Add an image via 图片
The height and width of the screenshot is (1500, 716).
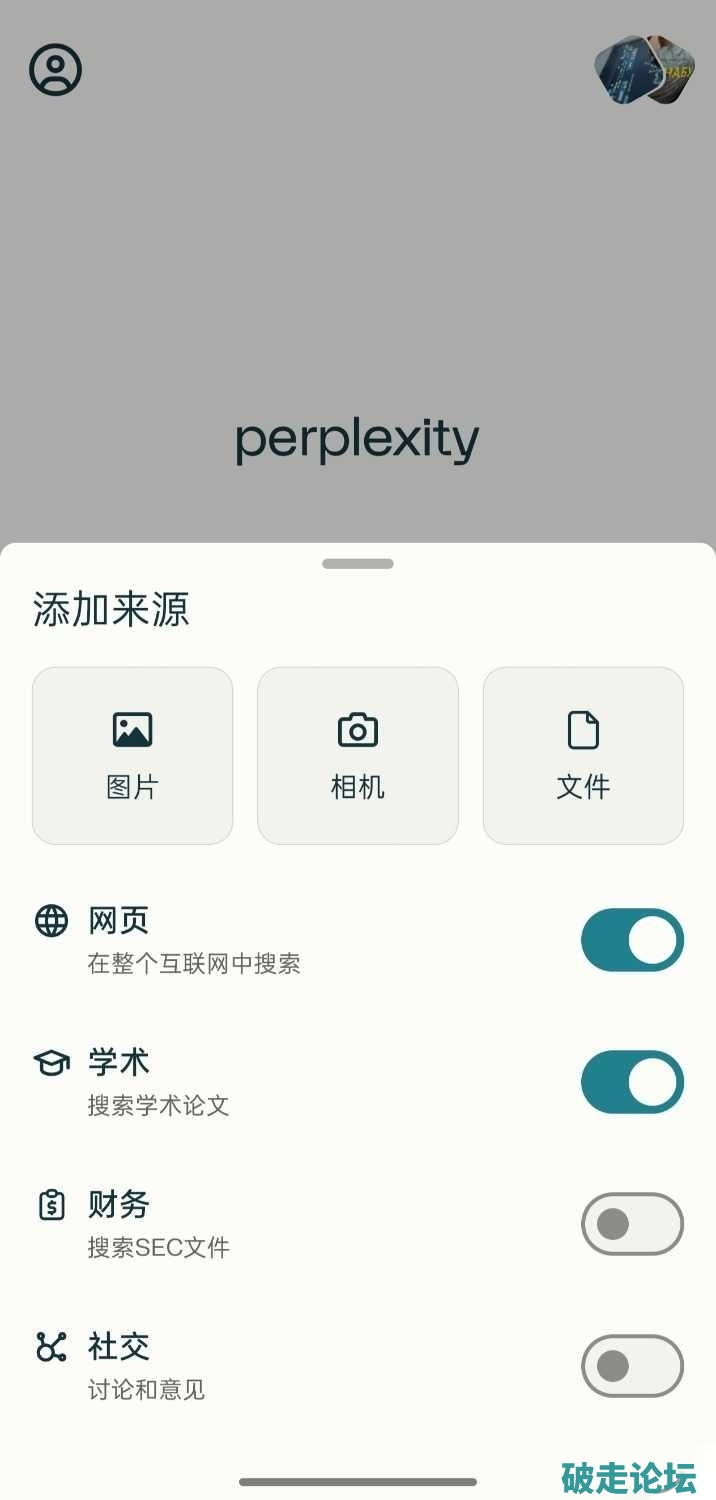pos(133,756)
